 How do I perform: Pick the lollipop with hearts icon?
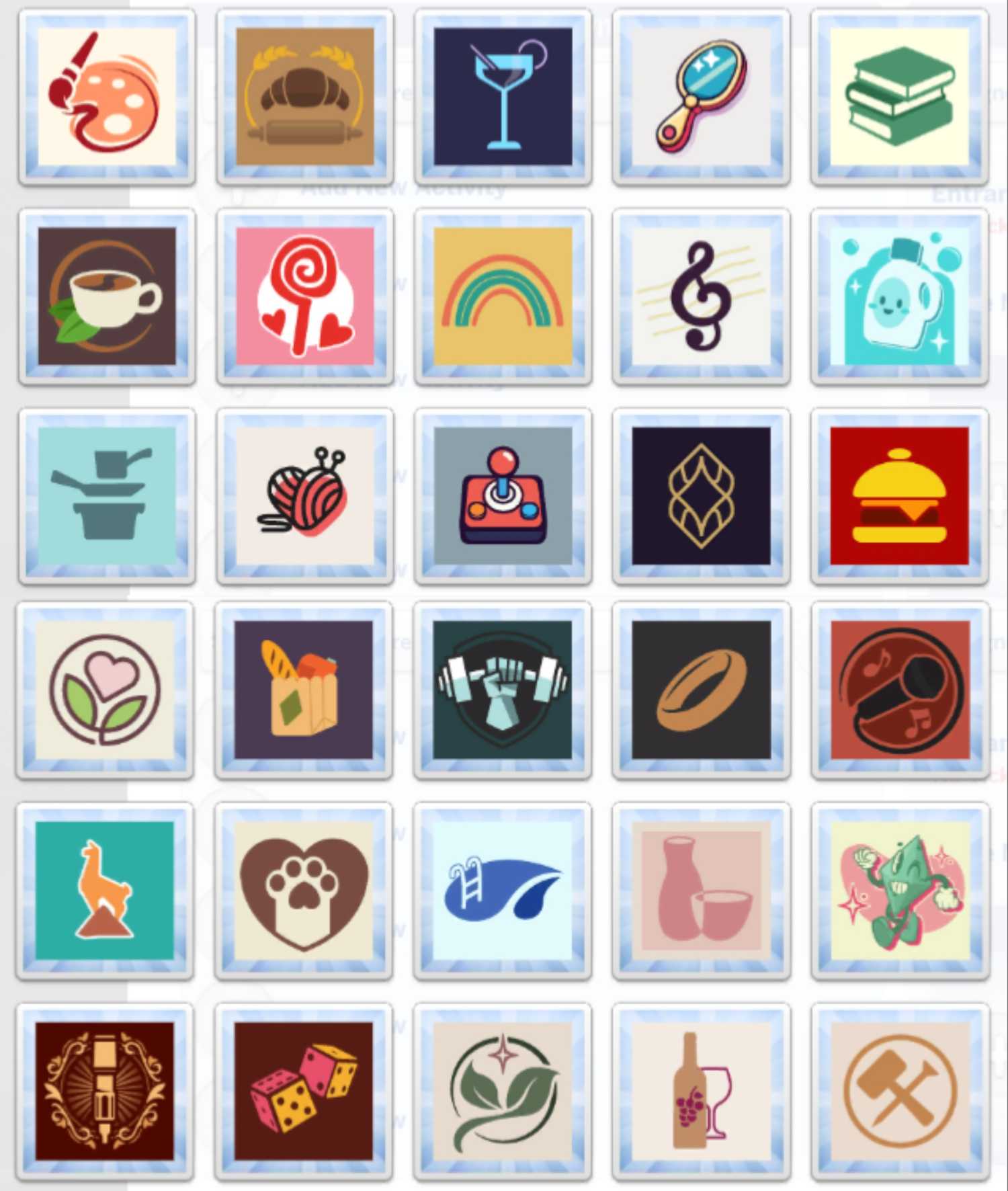pyautogui.click(x=304, y=296)
